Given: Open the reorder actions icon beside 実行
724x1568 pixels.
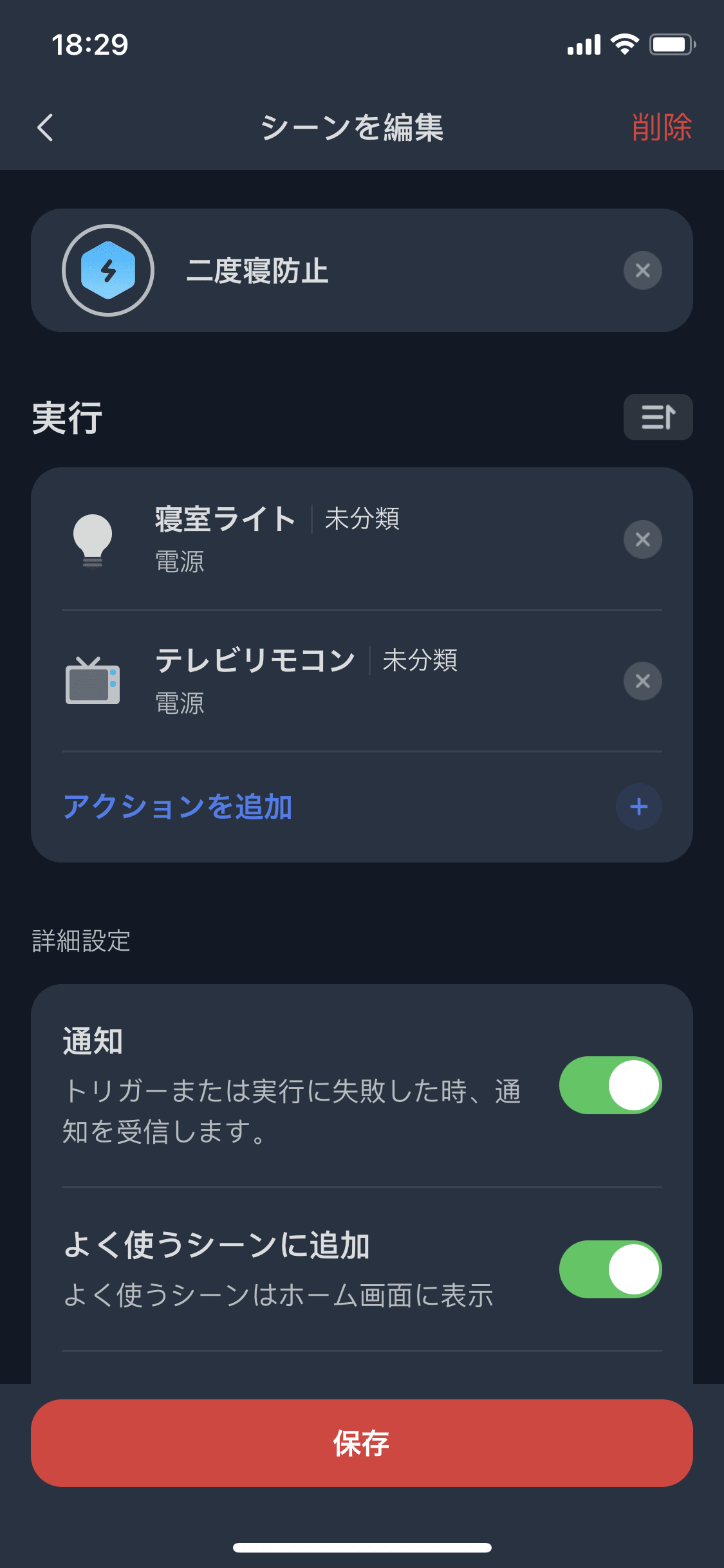Looking at the screenshot, I should (658, 417).
